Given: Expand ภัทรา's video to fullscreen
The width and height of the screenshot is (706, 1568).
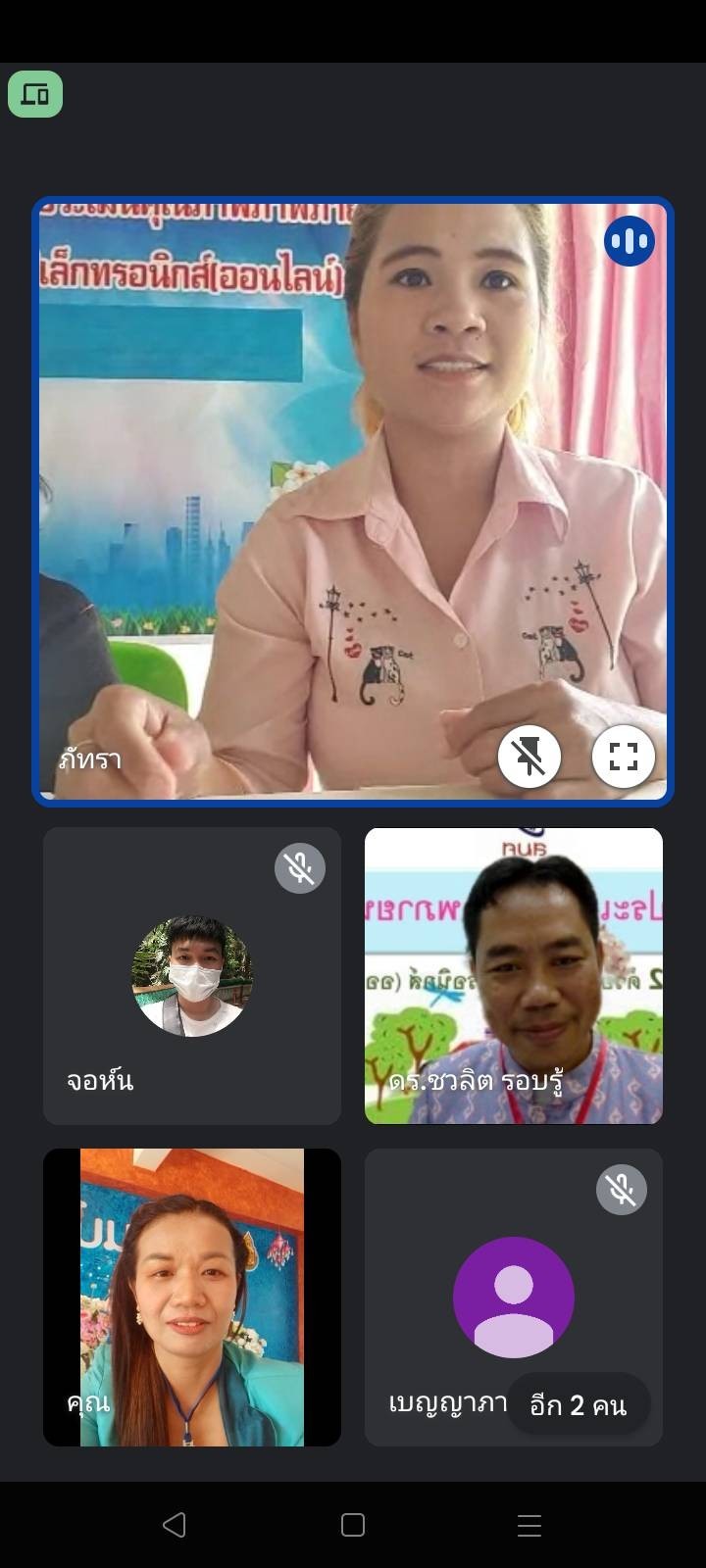Looking at the screenshot, I should click(x=623, y=756).
